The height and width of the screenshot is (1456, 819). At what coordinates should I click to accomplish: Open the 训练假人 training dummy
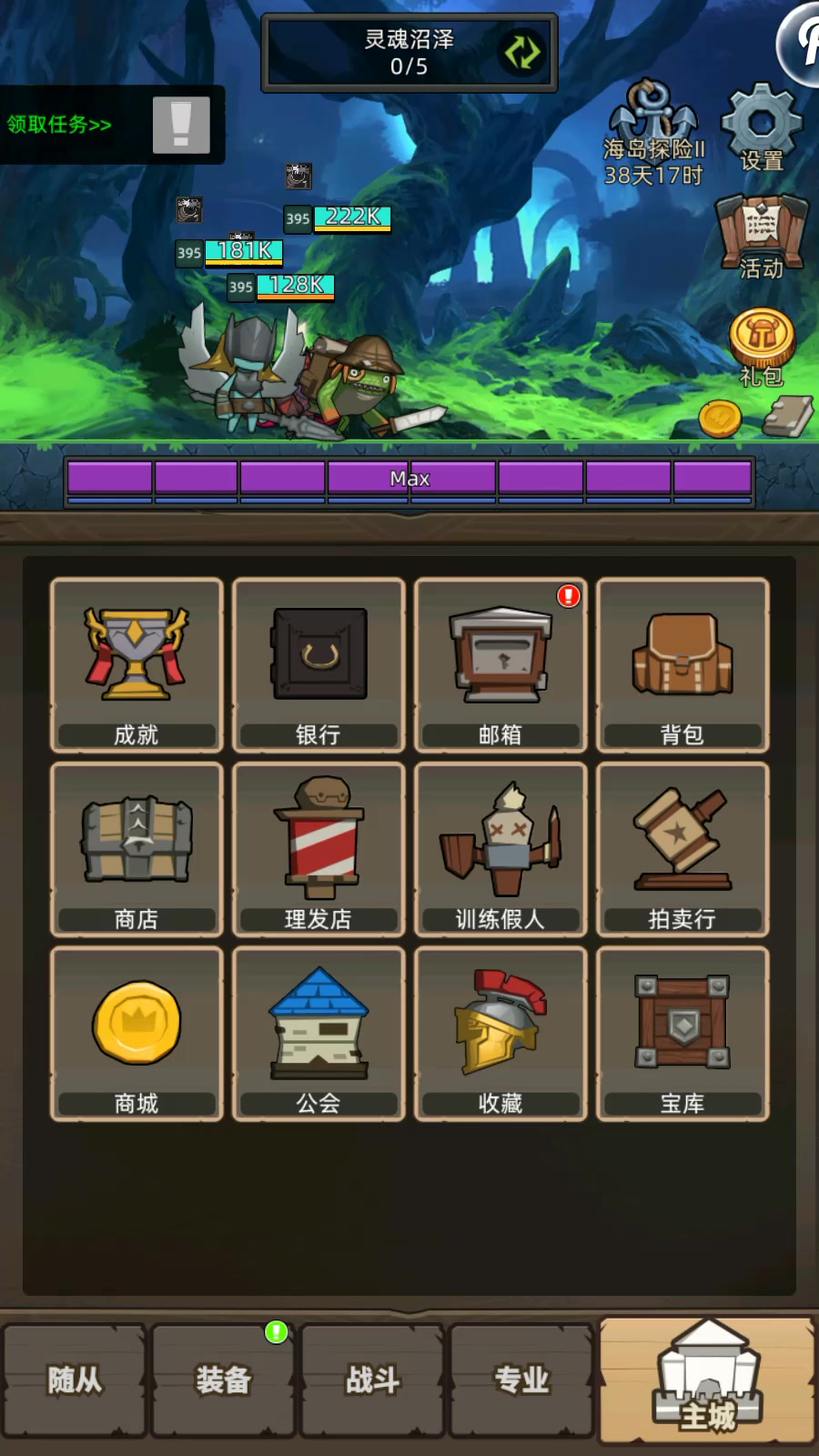[x=500, y=850]
